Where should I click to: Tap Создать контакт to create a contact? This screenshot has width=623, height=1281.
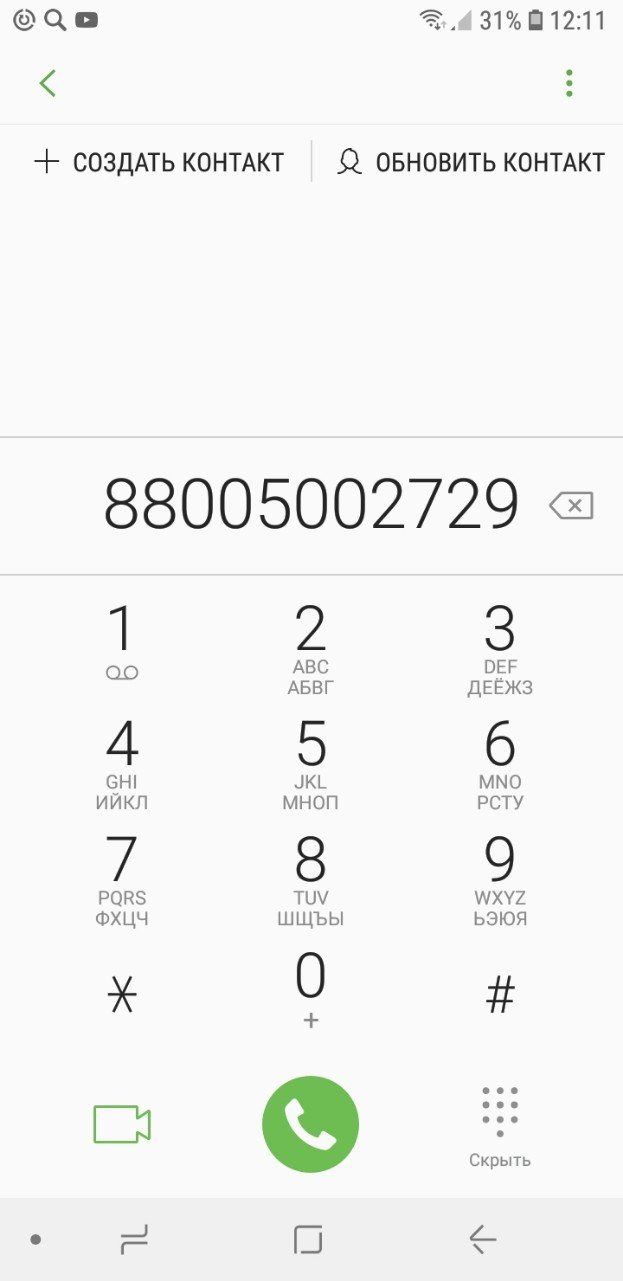coord(159,162)
